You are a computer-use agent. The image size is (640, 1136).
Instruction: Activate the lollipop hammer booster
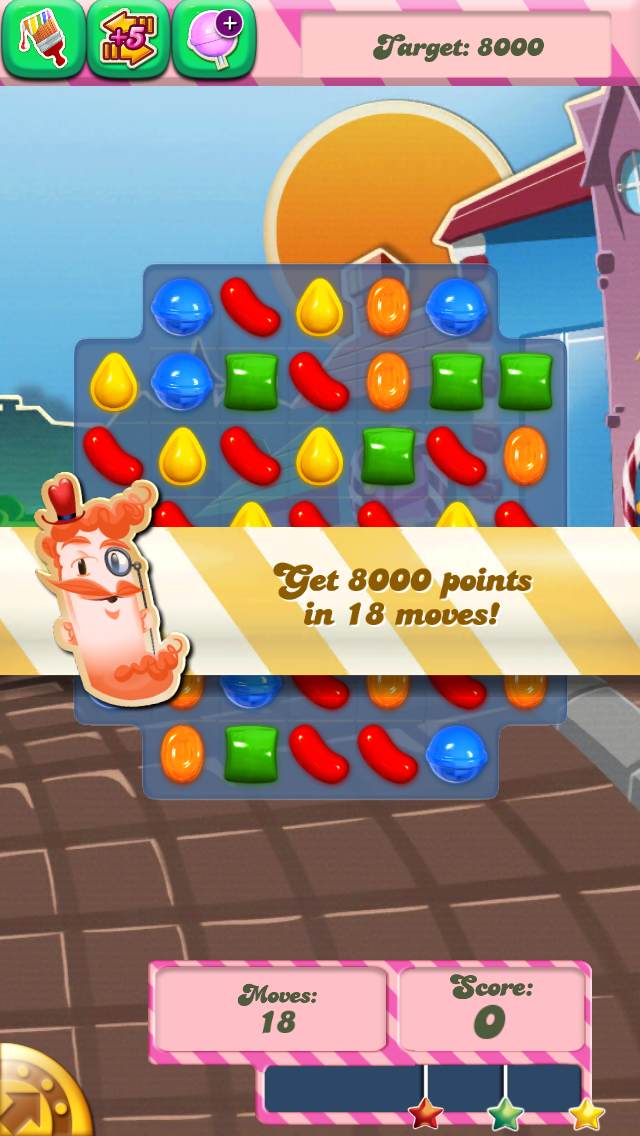214,40
